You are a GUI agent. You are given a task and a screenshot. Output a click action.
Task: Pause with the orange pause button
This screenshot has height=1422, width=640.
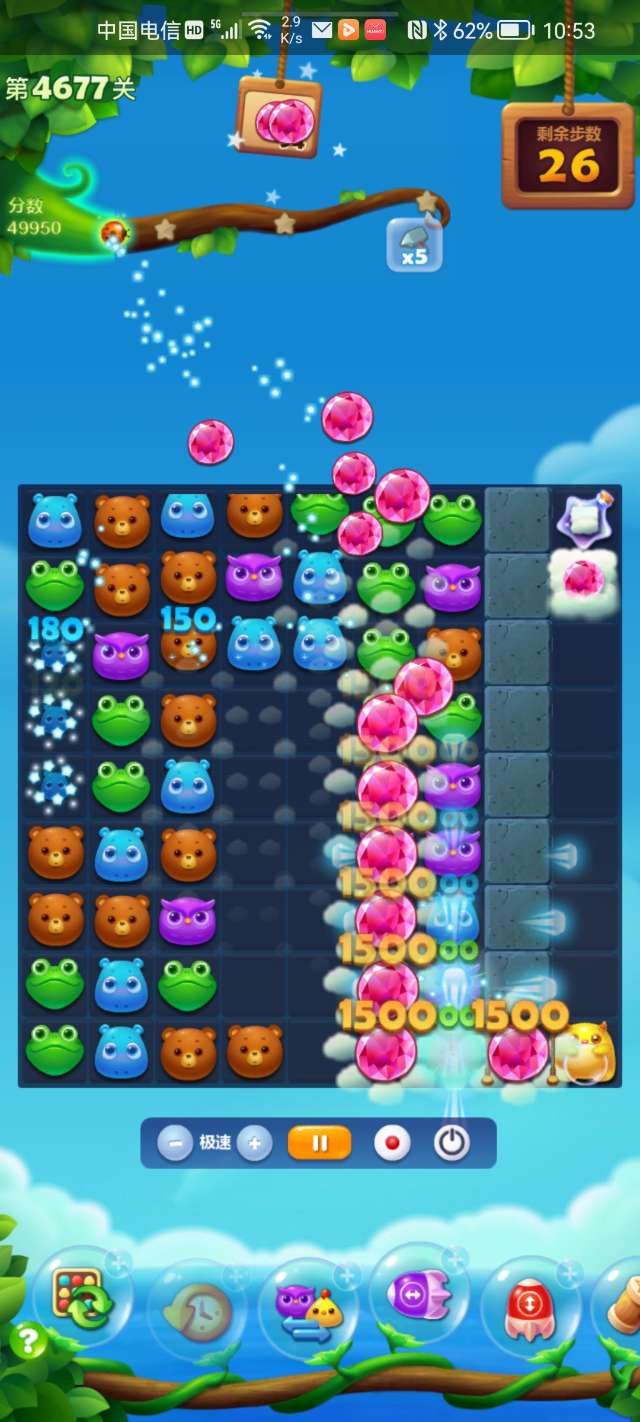319,1143
